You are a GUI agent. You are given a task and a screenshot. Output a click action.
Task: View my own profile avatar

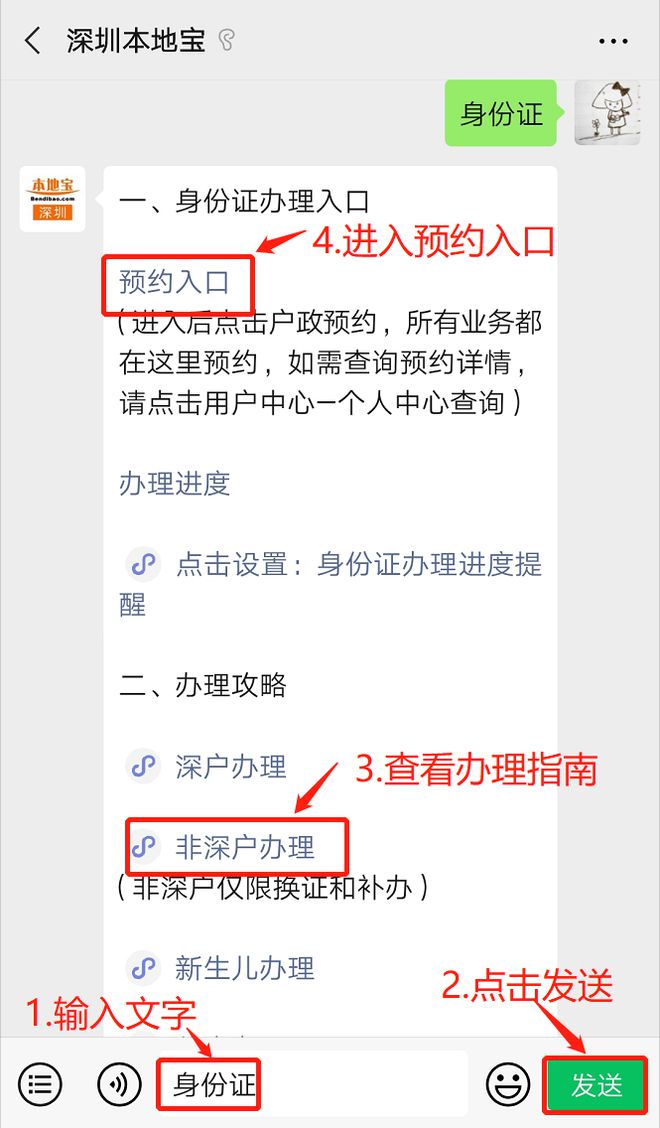pyautogui.click(x=606, y=113)
